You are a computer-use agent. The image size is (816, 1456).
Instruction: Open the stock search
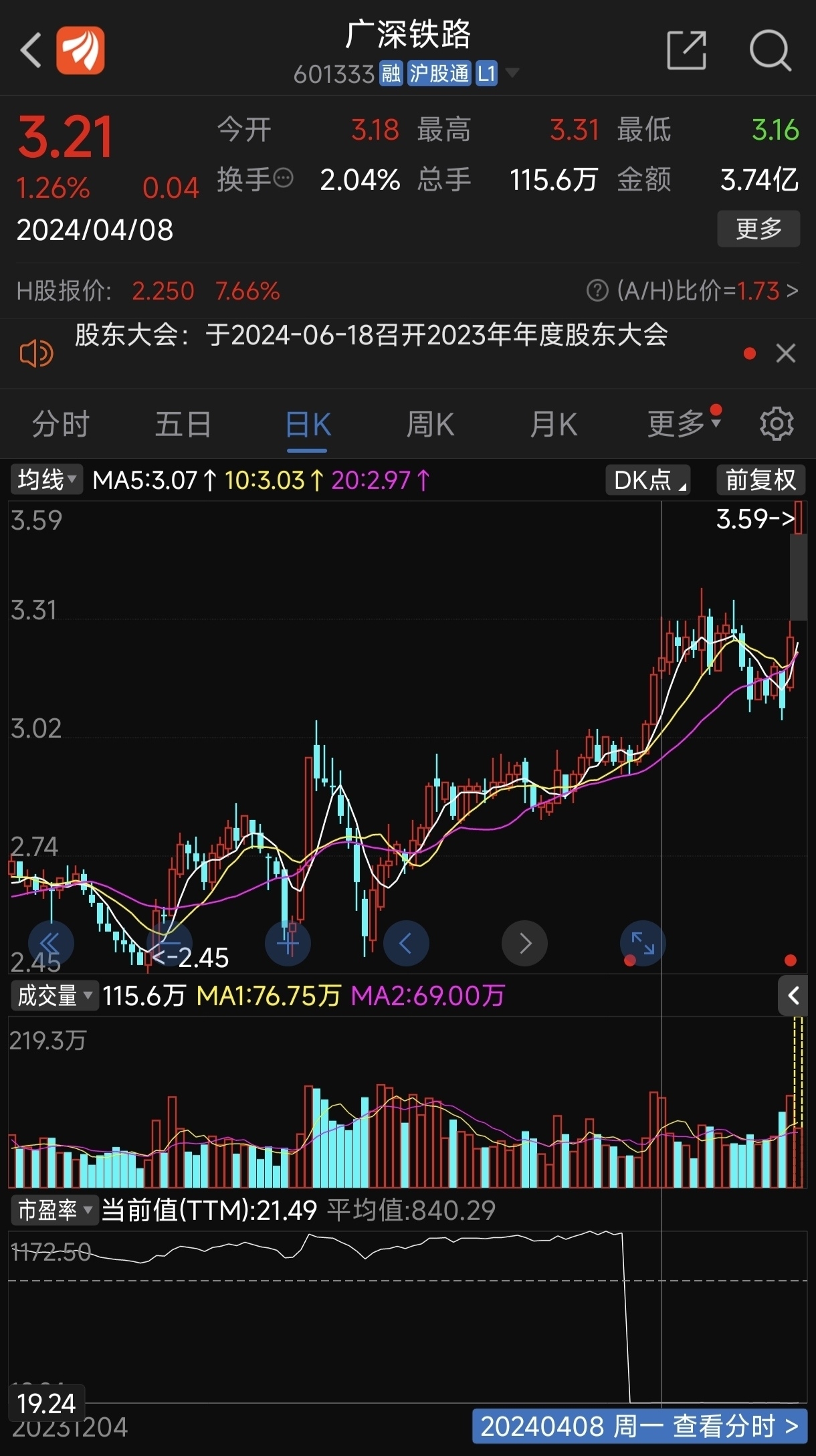click(x=771, y=51)
